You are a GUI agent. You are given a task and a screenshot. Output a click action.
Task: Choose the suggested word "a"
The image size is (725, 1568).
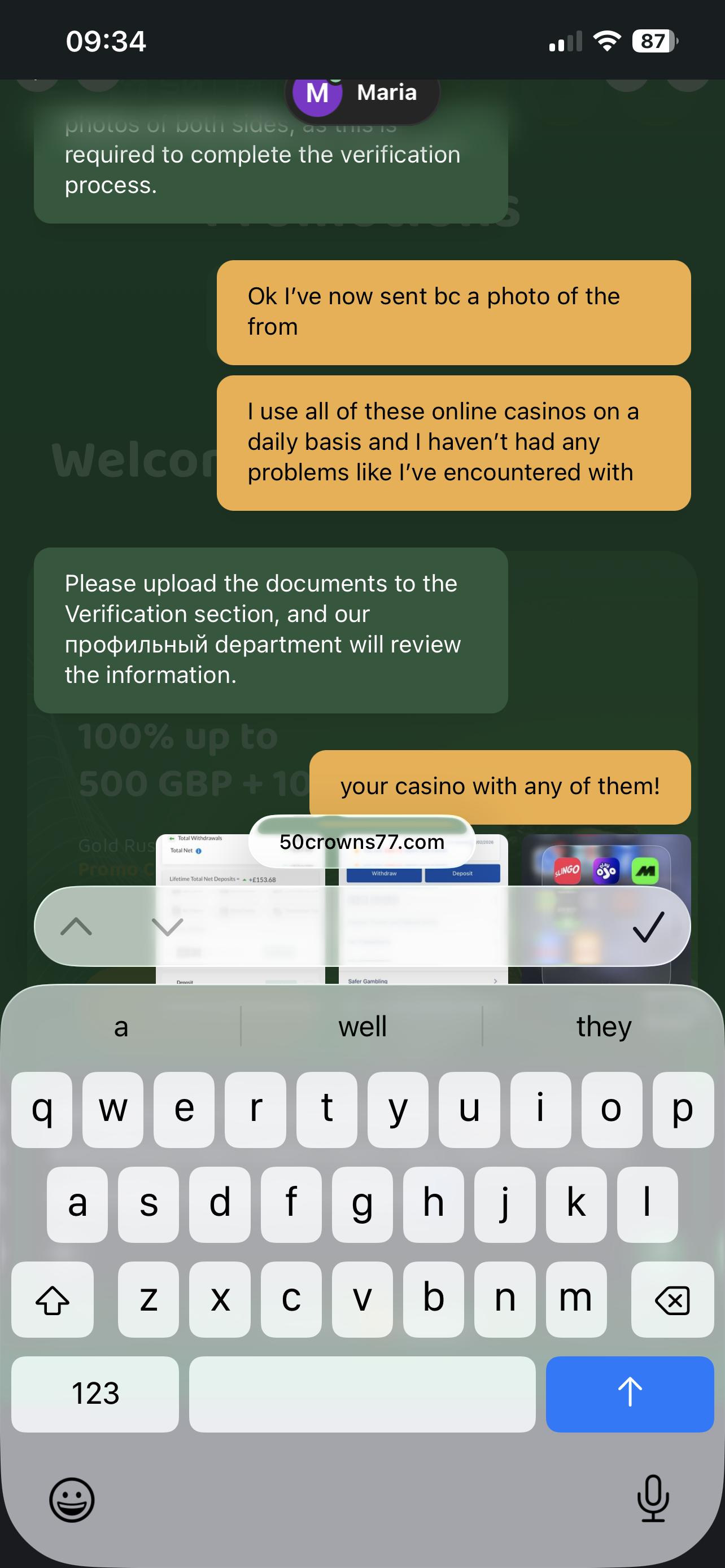tap(121, 1026)
